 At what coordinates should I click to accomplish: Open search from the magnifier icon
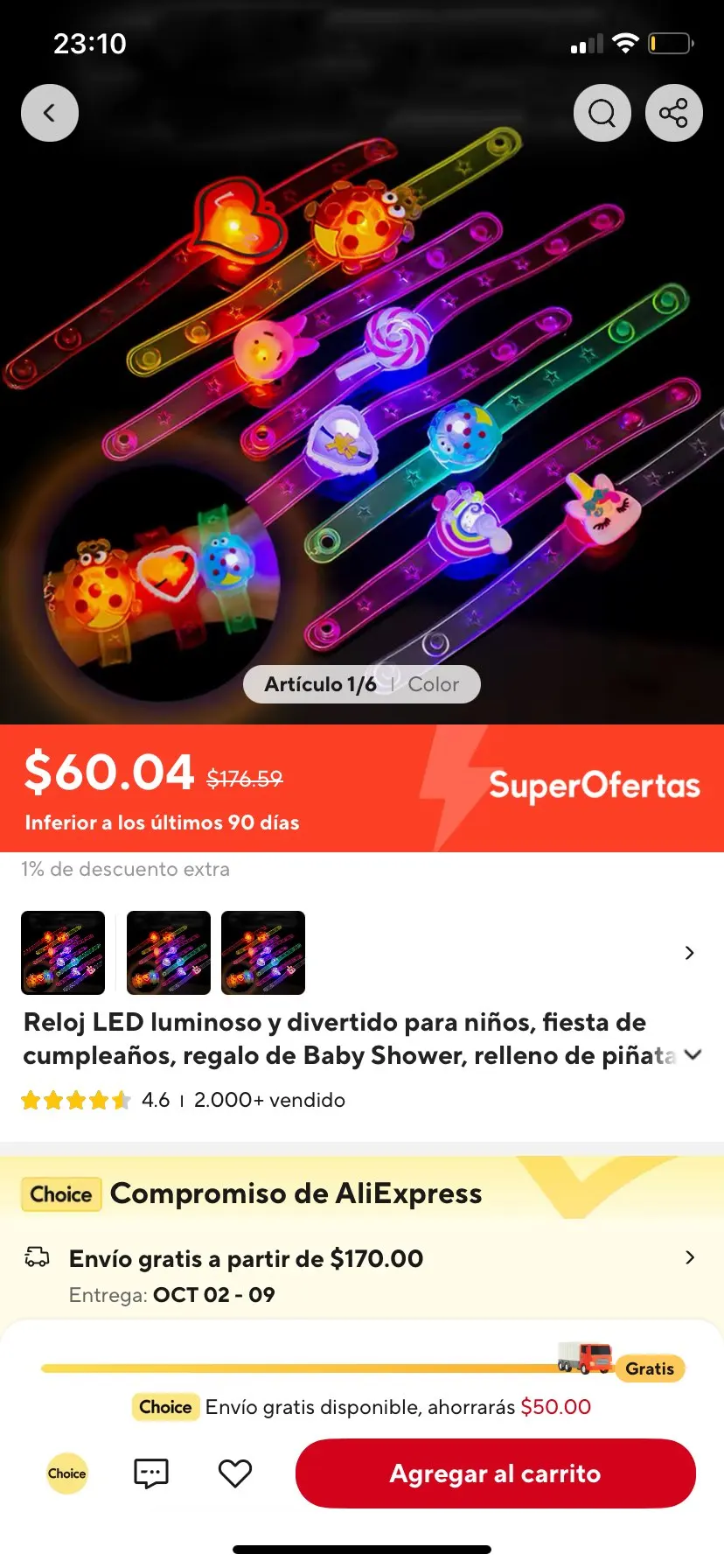(x=602, y=113)
